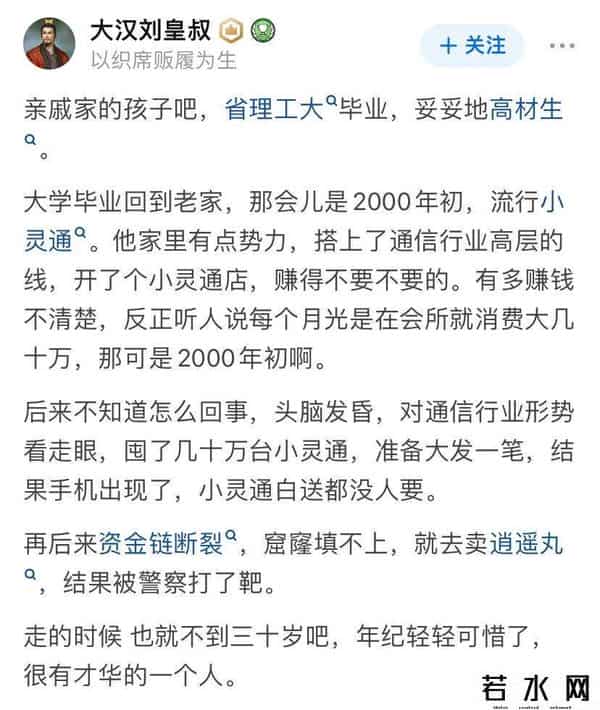
Task: Follow 大汉刘皇叔 with the 关注 button
Action: click(474, 45)
